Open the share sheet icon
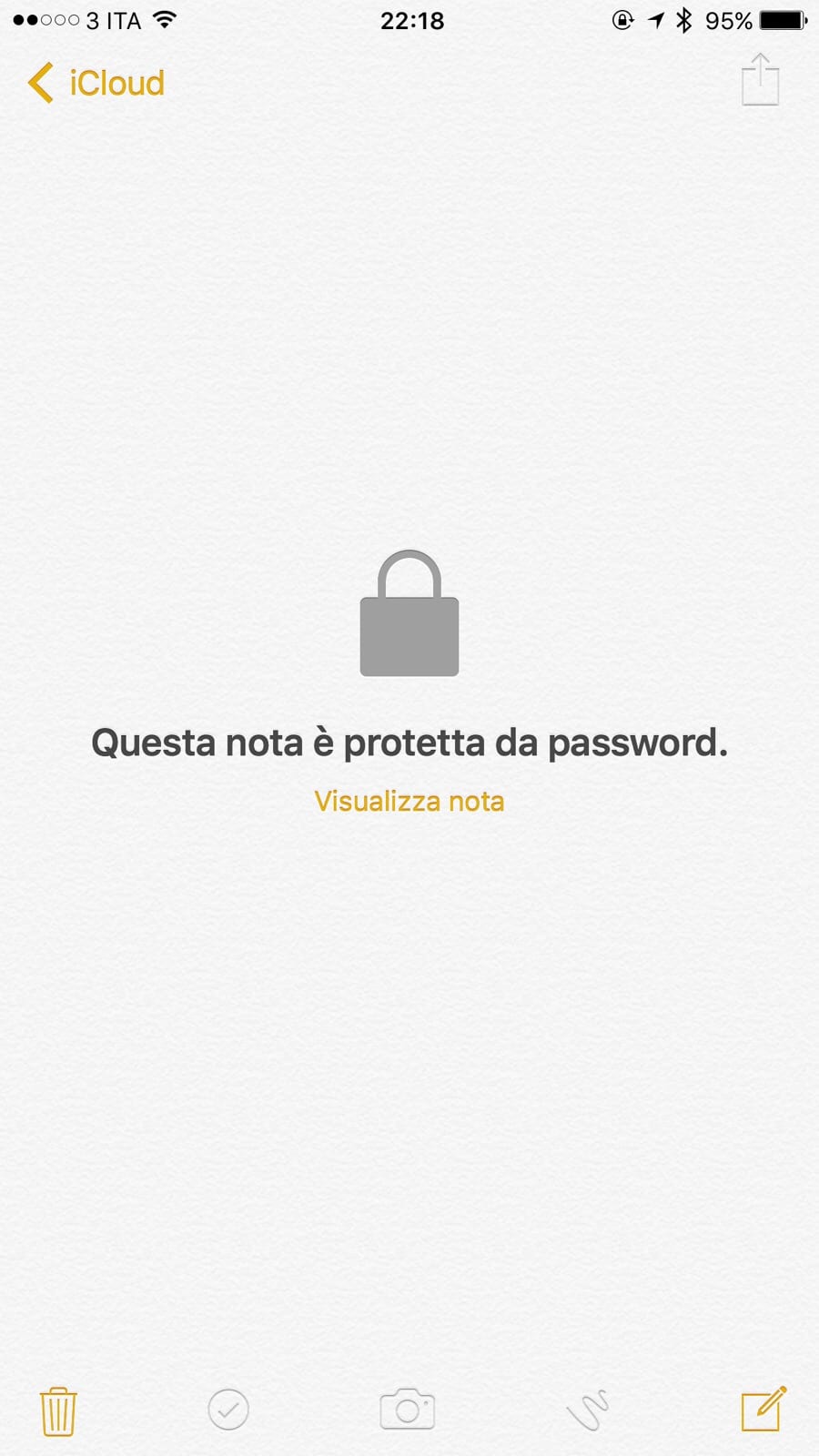The image size is (819, 1456). 760,80
